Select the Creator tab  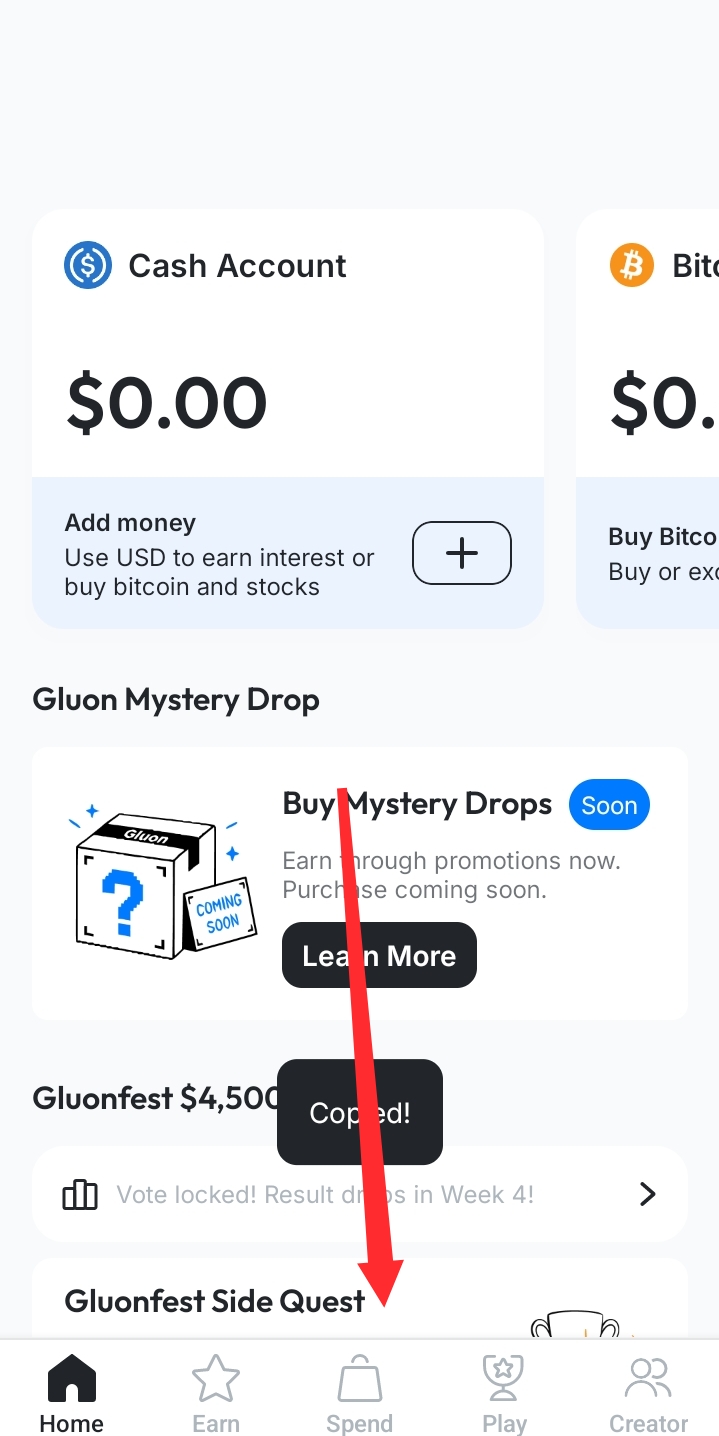tap(648, 1393)
